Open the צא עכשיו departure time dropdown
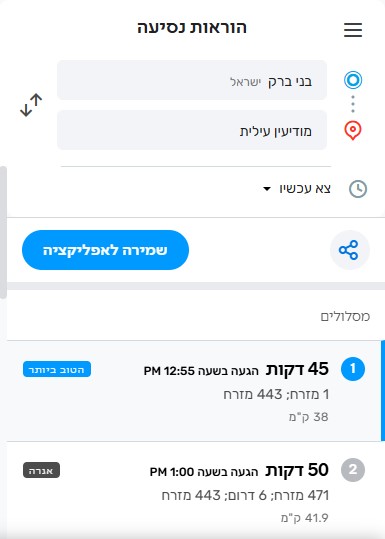 [x=297, y=188]
